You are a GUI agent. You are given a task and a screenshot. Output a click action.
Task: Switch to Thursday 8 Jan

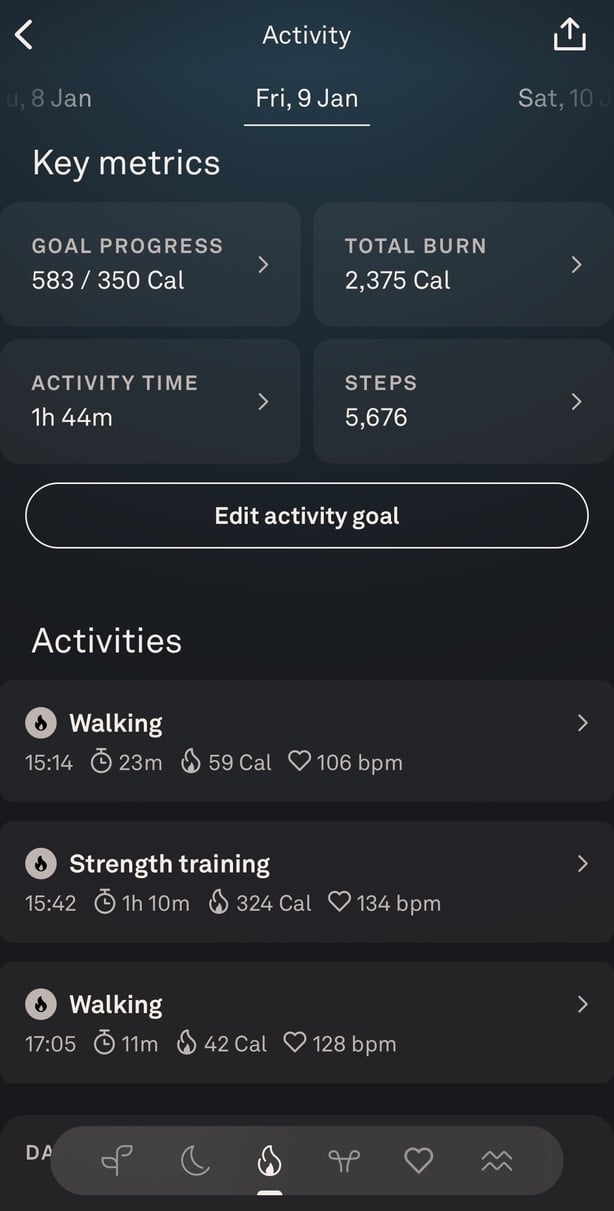(50, 98)
